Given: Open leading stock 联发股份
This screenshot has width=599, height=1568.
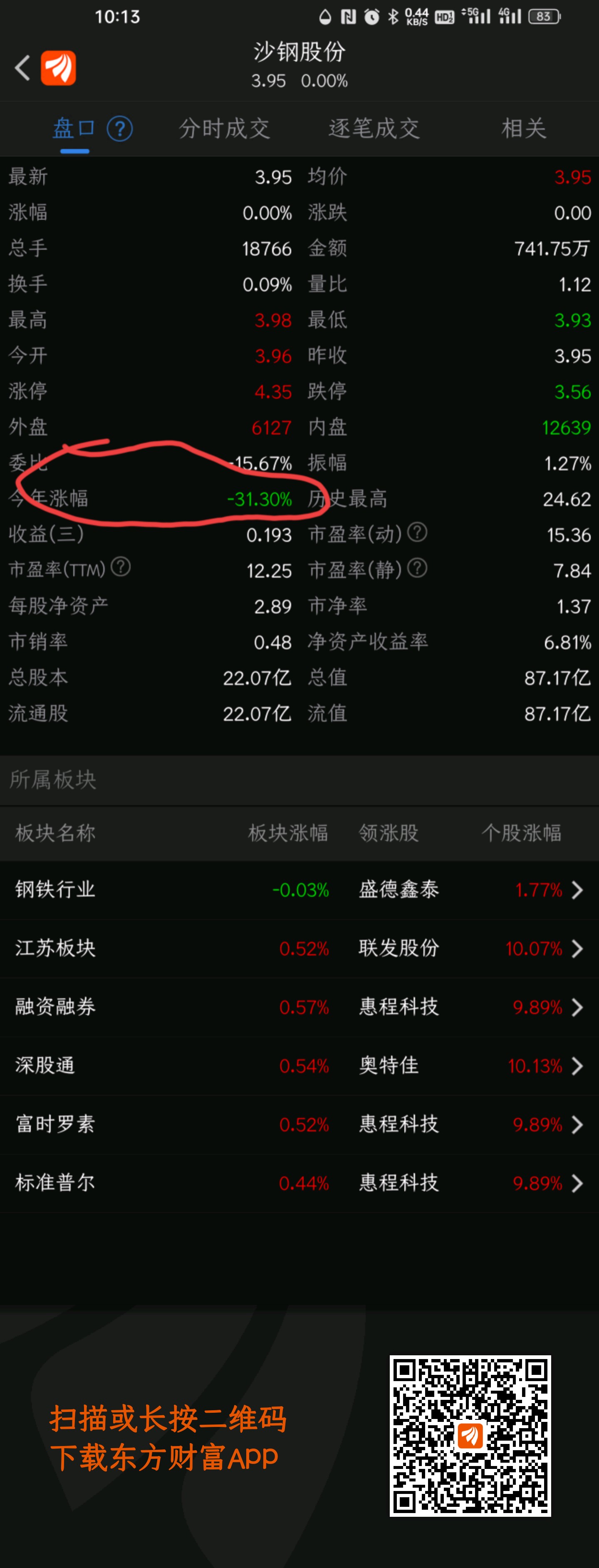Looking at the screenshot, I should click(x=399, y=948).
